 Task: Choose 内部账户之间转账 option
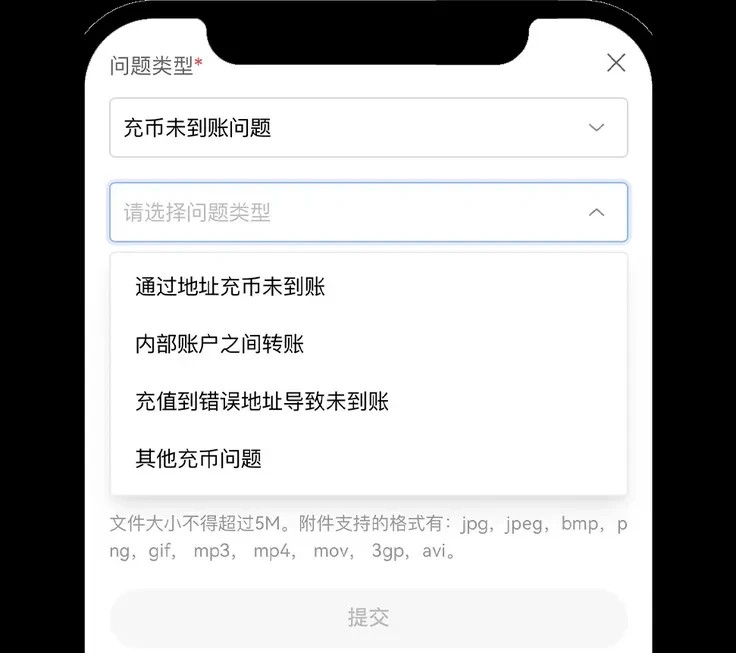220,344
